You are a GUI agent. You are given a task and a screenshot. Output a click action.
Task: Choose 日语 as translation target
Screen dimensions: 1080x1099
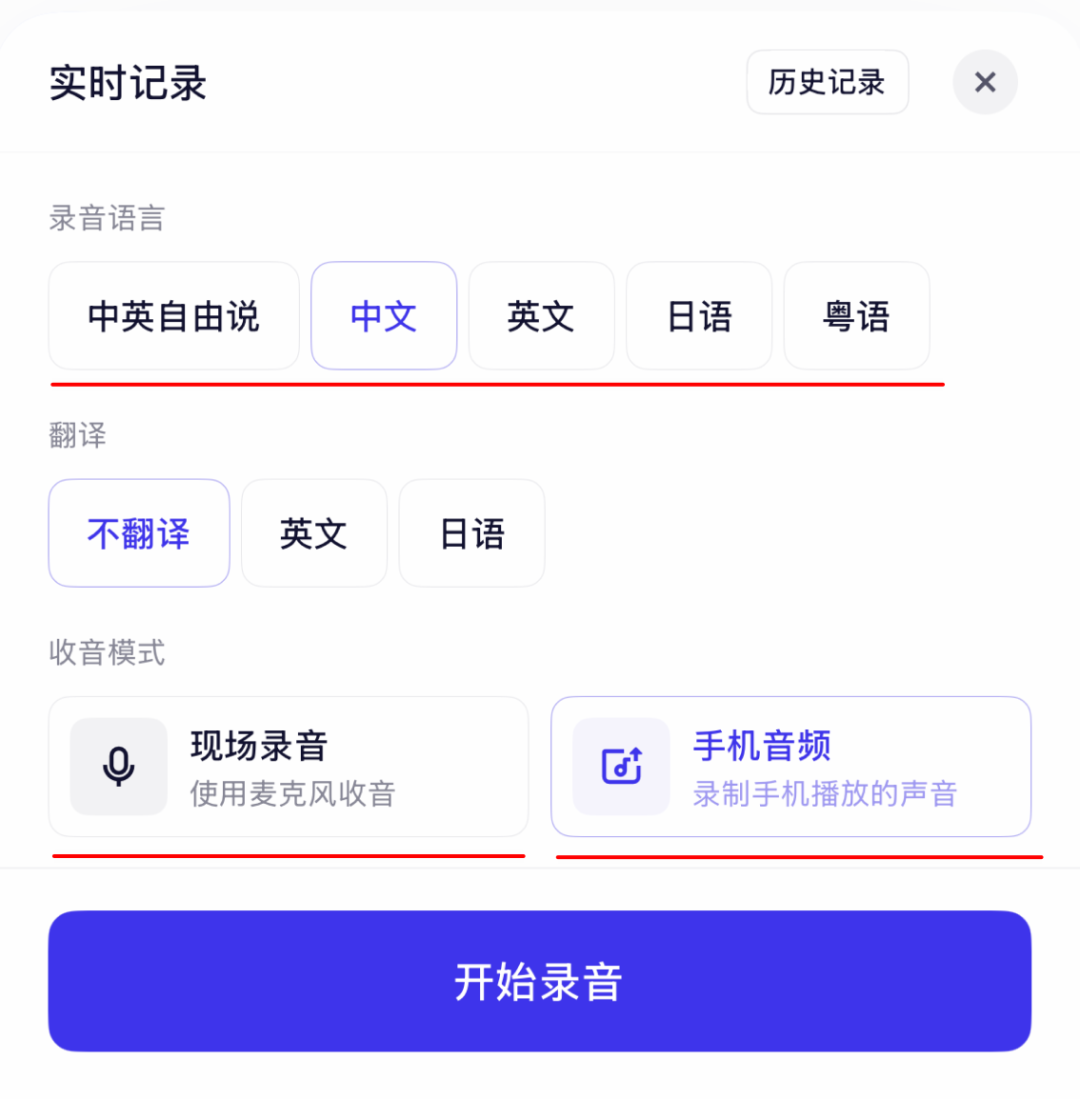pos(471,533)
